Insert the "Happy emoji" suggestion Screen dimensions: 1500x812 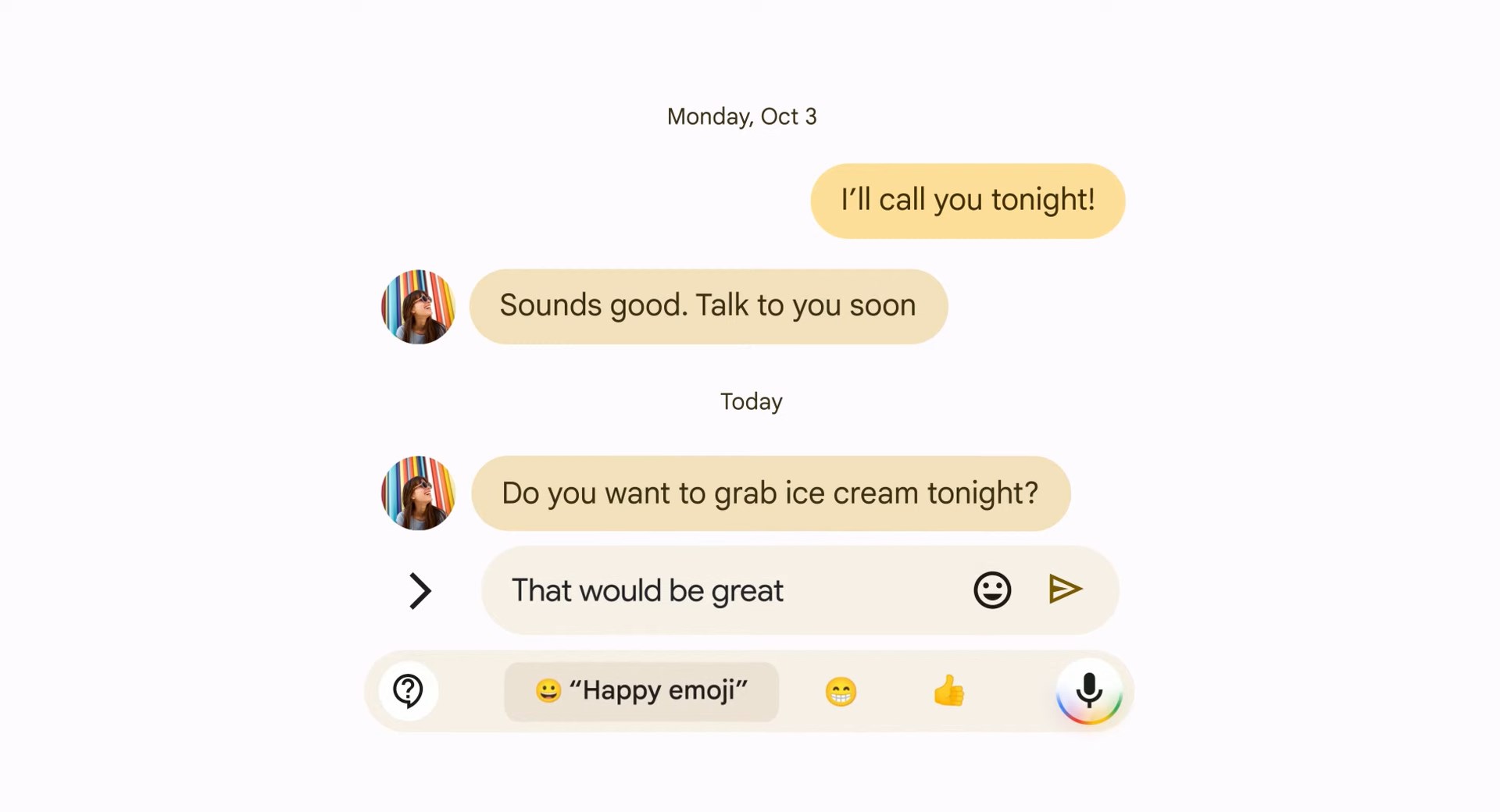[x=641, y=691]
